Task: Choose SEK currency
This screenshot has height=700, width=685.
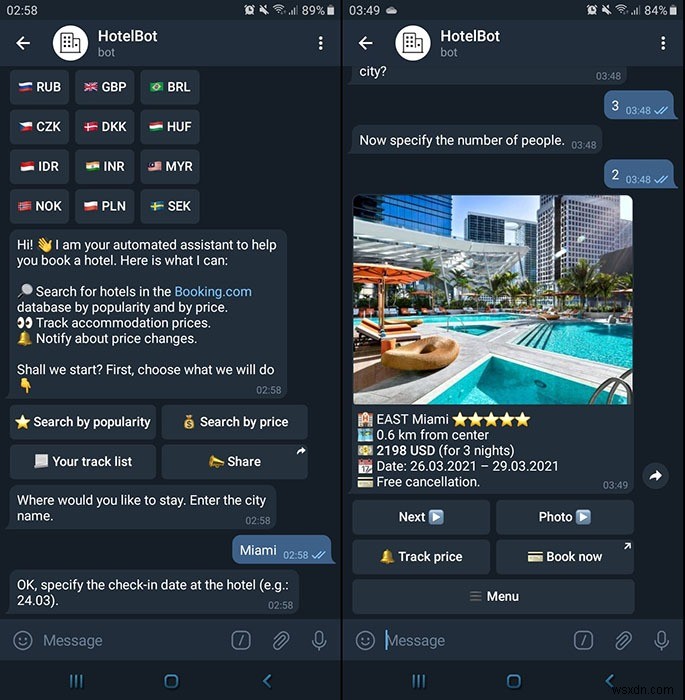Action: tap(169, 206)
